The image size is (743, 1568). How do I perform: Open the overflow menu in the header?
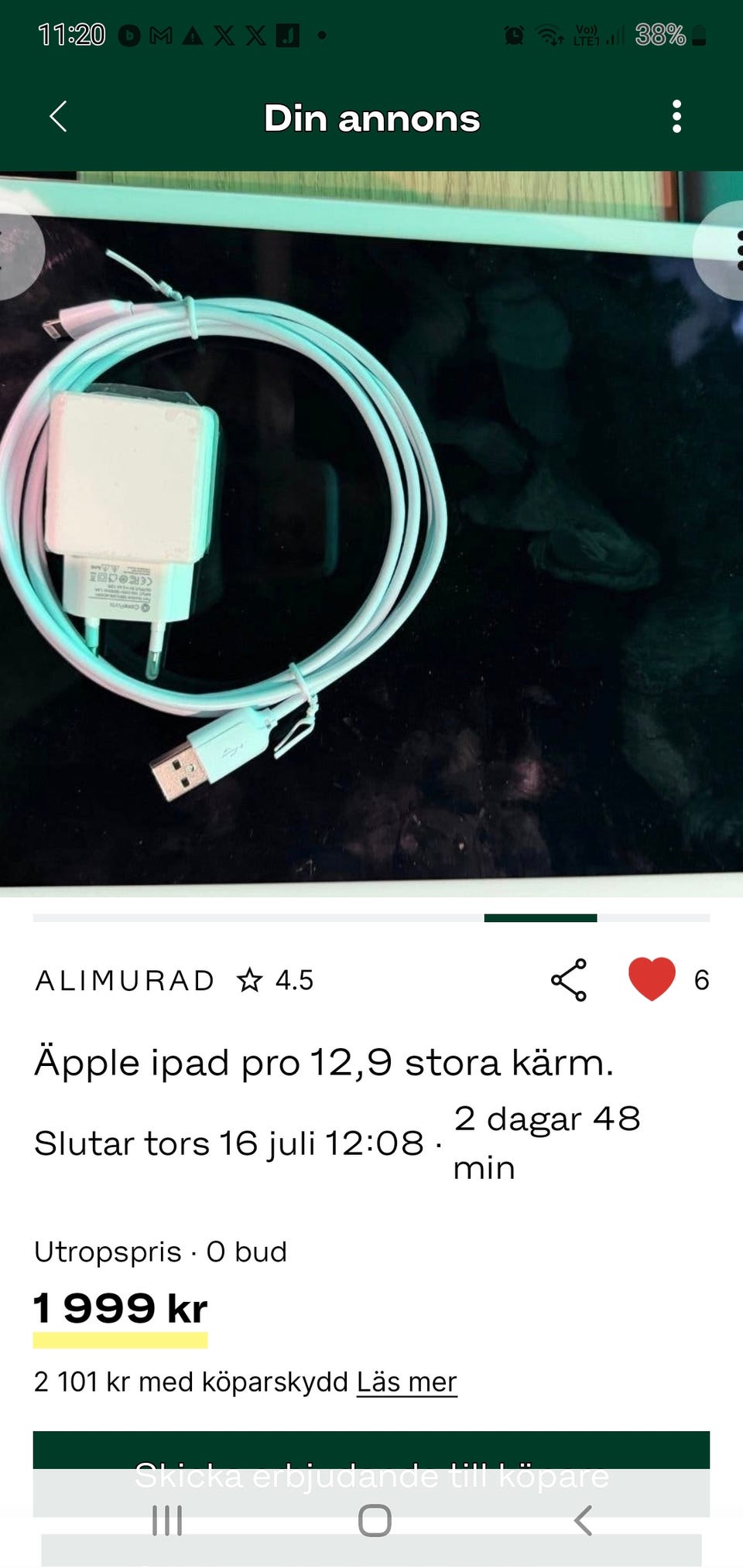point(676,117)
